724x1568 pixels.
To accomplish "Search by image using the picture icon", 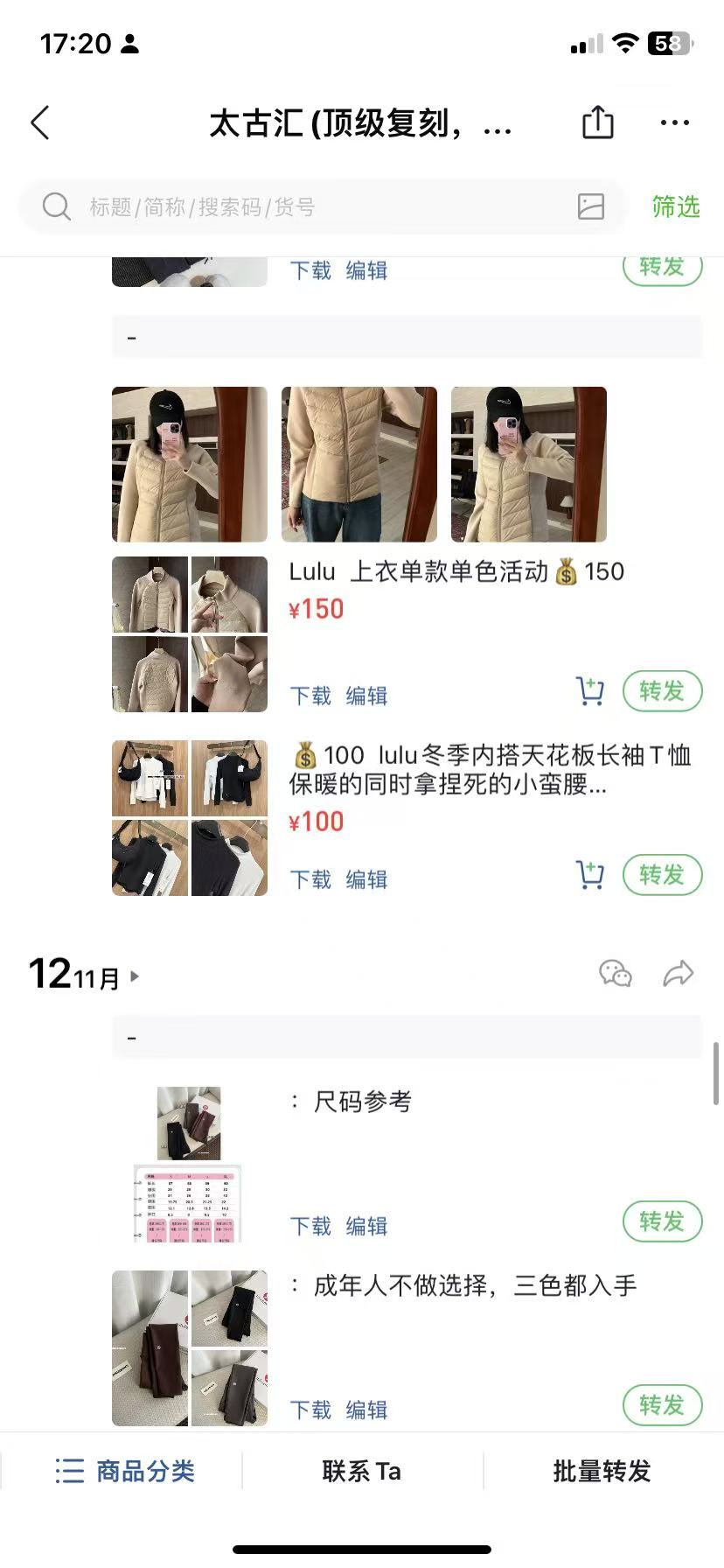I will 591,206.
